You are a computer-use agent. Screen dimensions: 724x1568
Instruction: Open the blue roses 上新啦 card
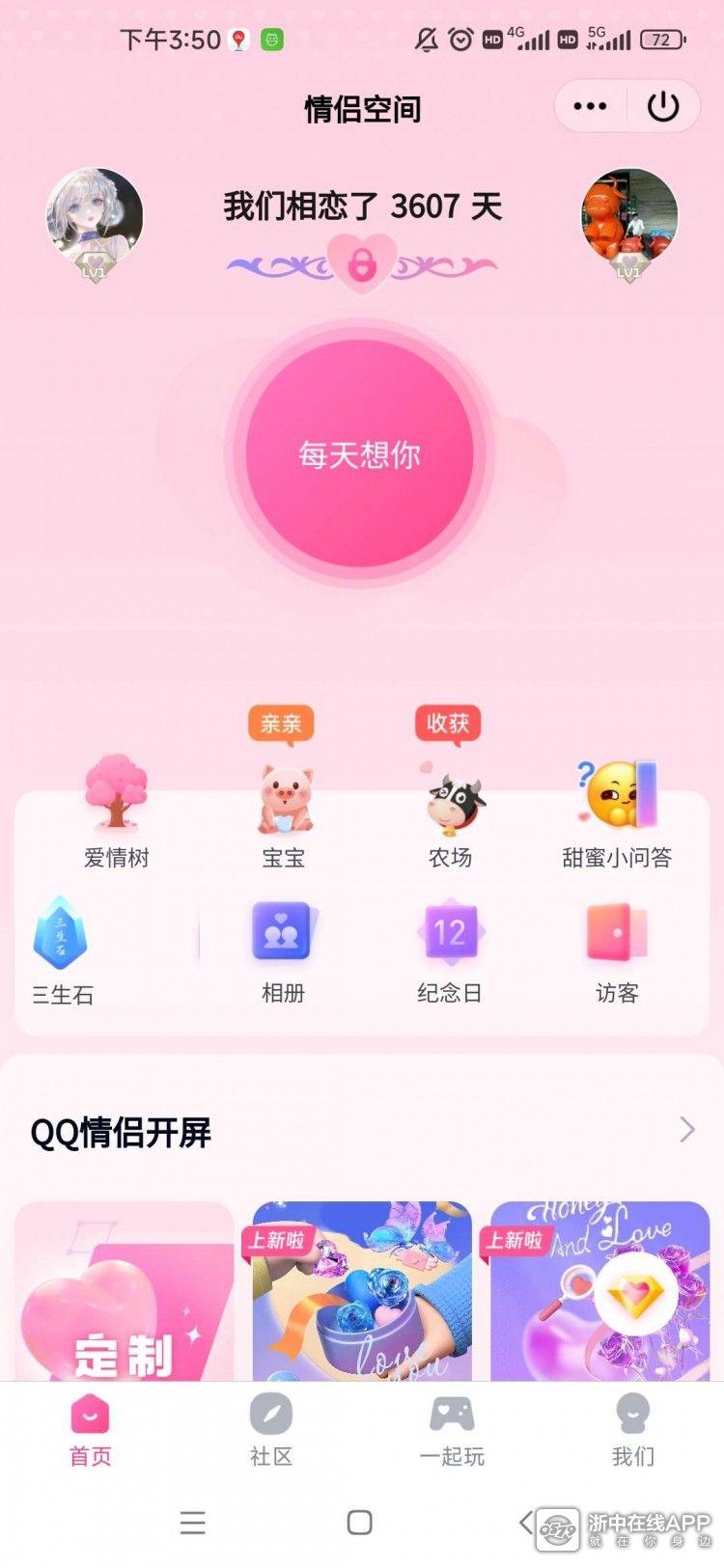pos(362,1291)
